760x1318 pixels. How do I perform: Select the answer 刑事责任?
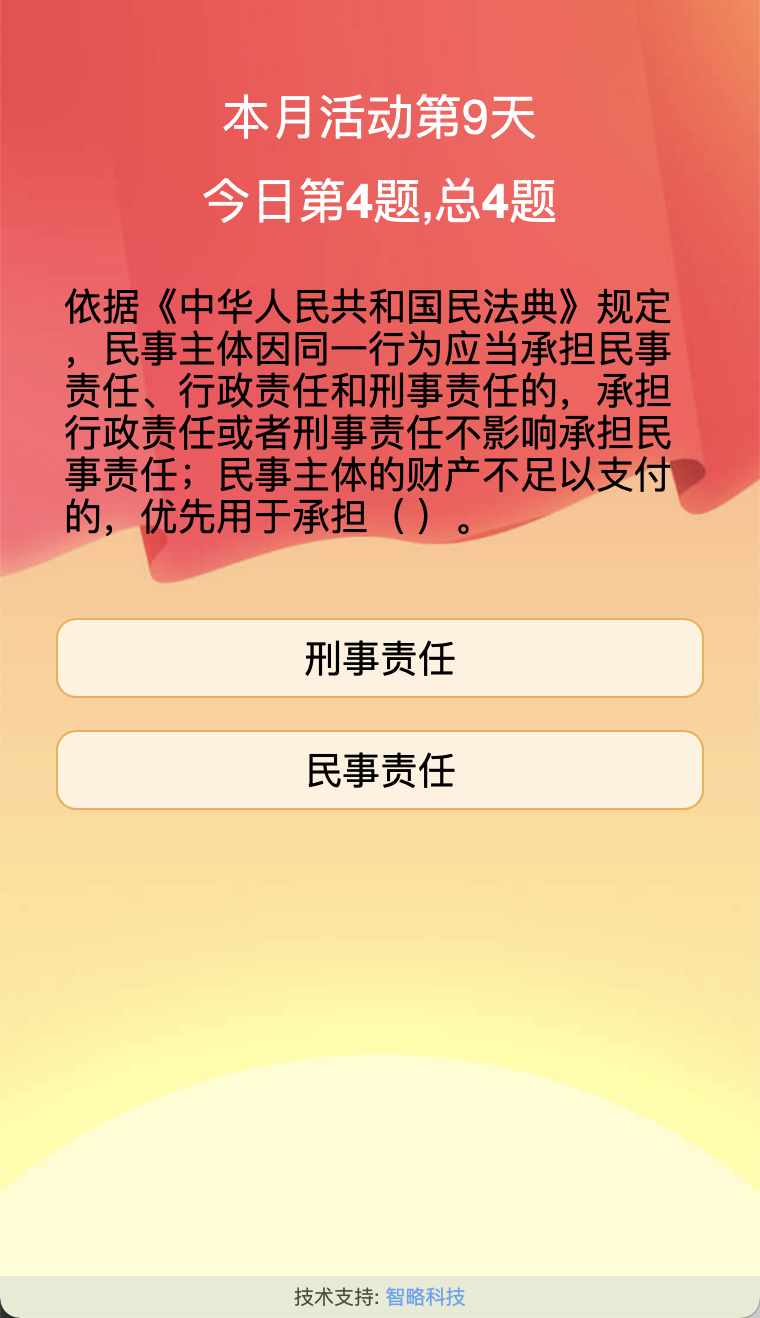(x=380, y=659)
